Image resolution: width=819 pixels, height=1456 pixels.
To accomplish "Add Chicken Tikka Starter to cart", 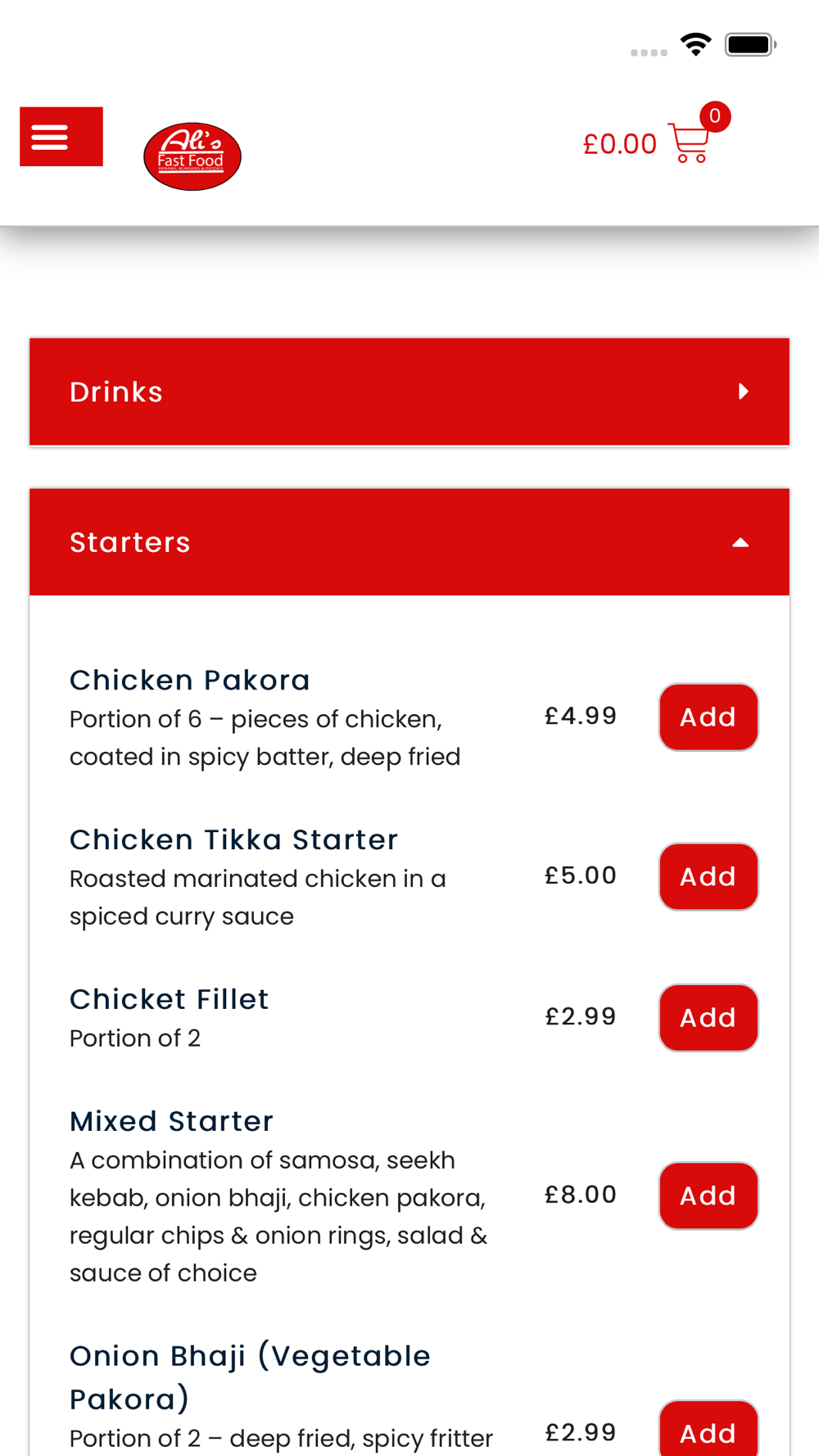I will (708, 877).
